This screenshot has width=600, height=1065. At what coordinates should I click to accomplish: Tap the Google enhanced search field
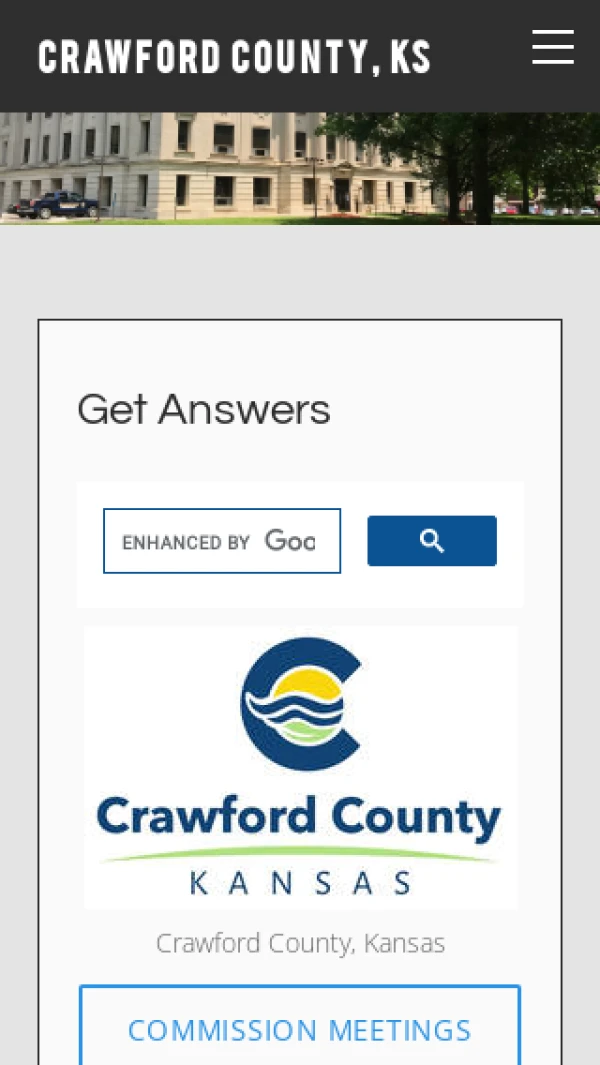[x=222, y=541]
